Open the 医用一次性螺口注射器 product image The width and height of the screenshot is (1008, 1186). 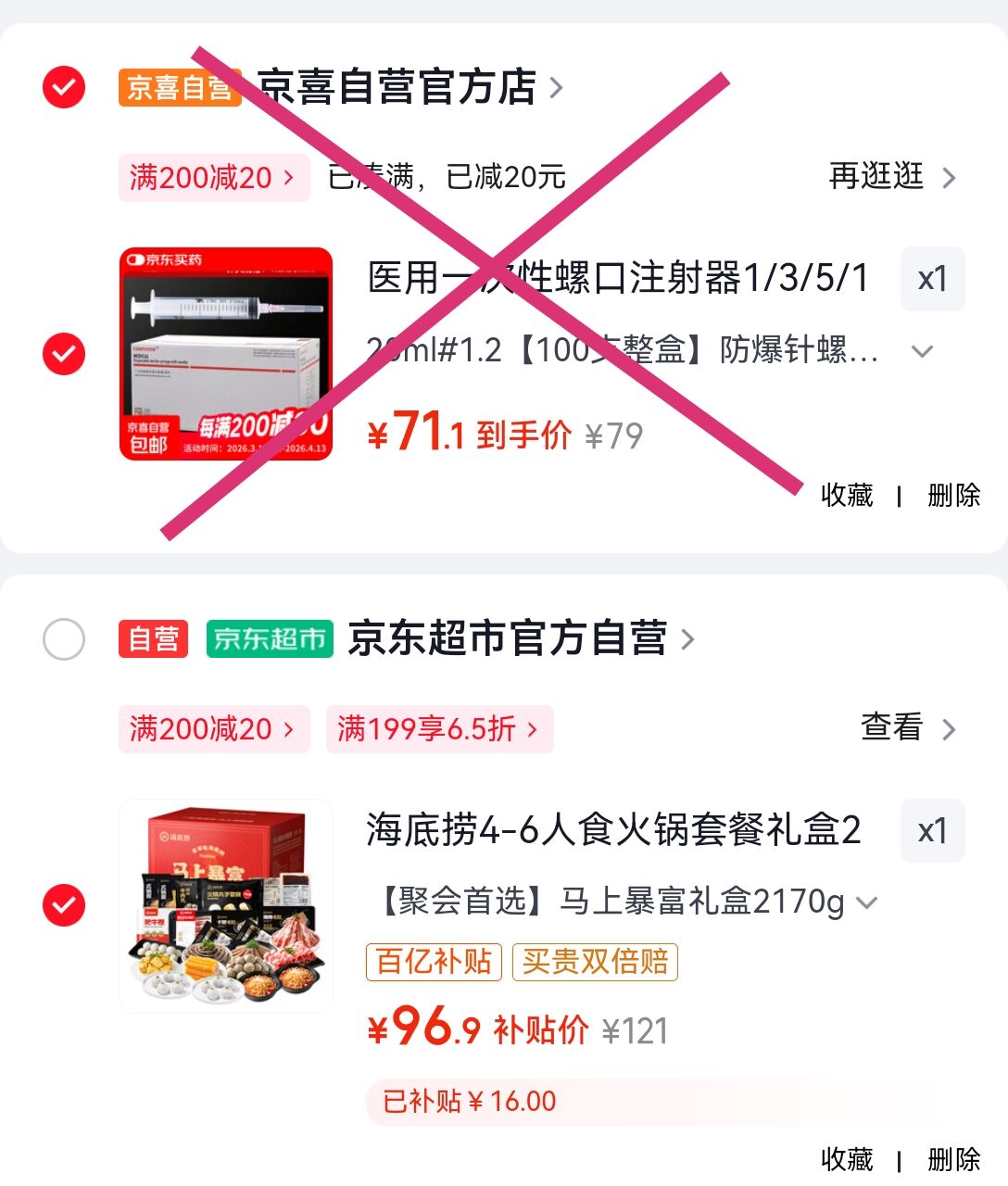(226, 354)
